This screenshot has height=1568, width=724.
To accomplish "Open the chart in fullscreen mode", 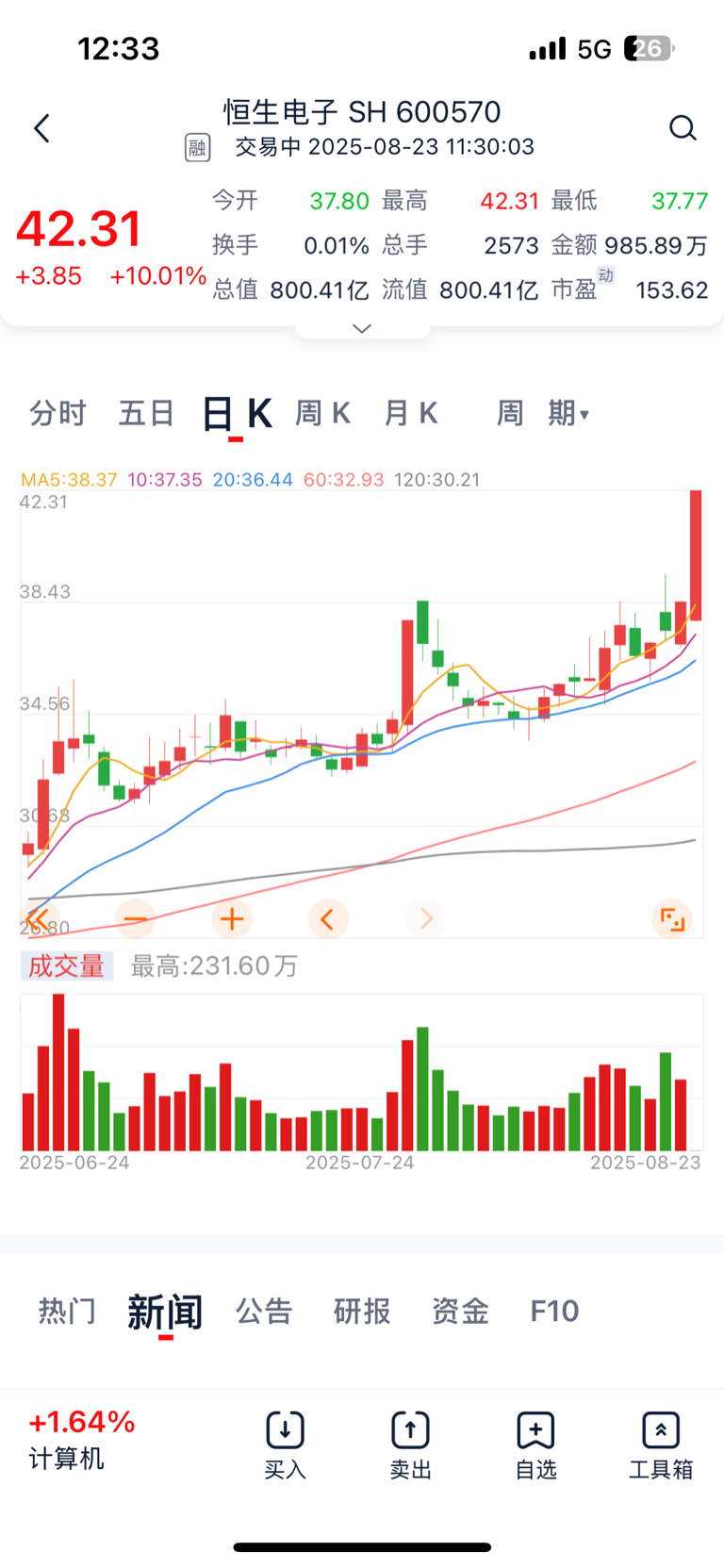I will click(672, 918).
